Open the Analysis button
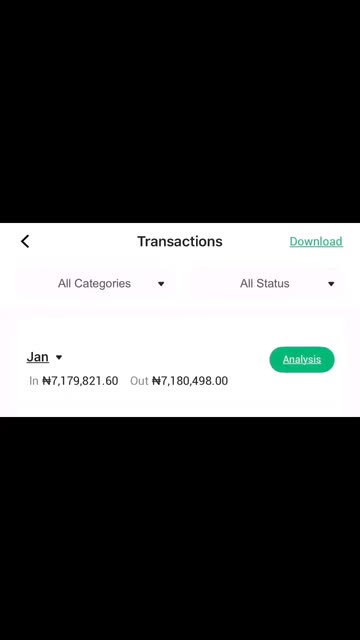Viewport: 360px width, 640px height. (302, 360)
